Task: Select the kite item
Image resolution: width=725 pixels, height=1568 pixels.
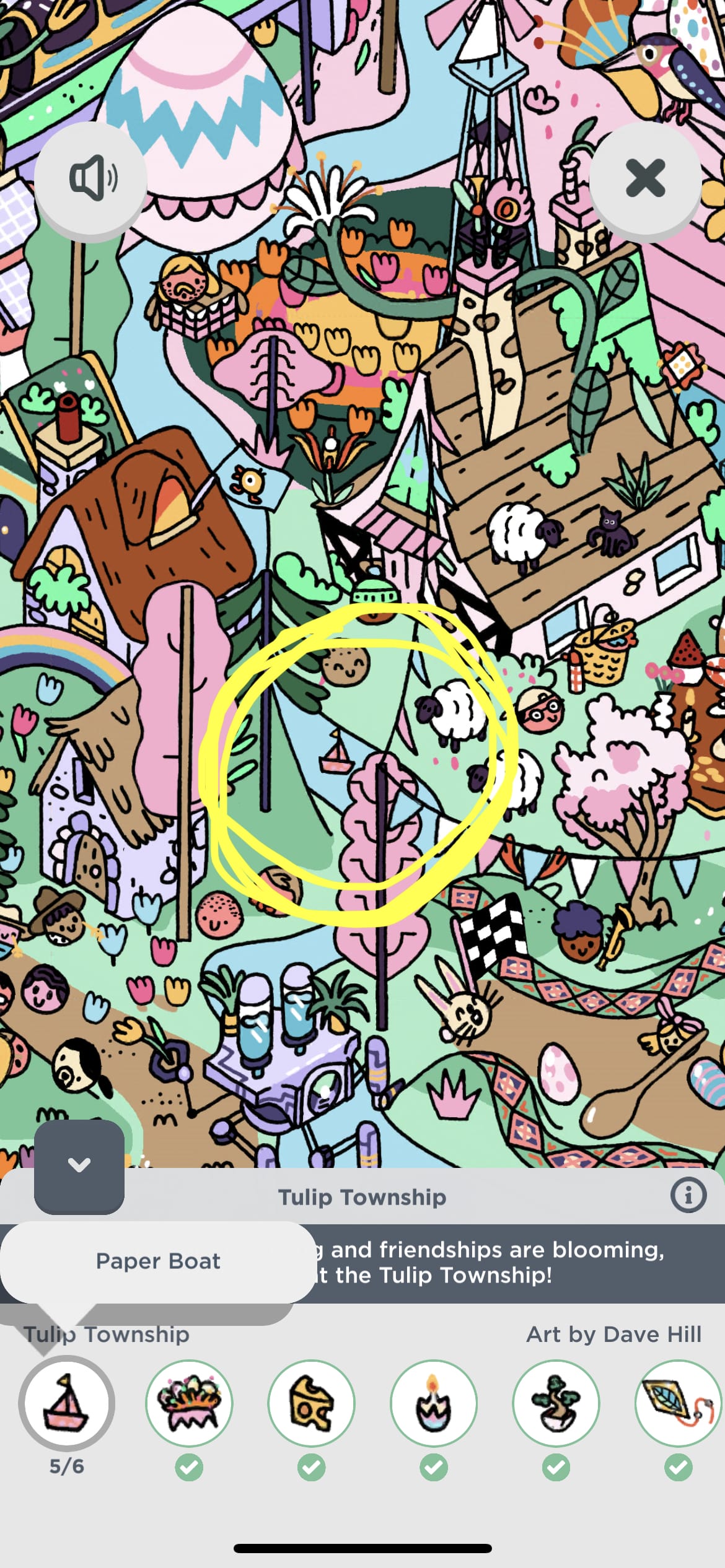Action: (678, 1404)
